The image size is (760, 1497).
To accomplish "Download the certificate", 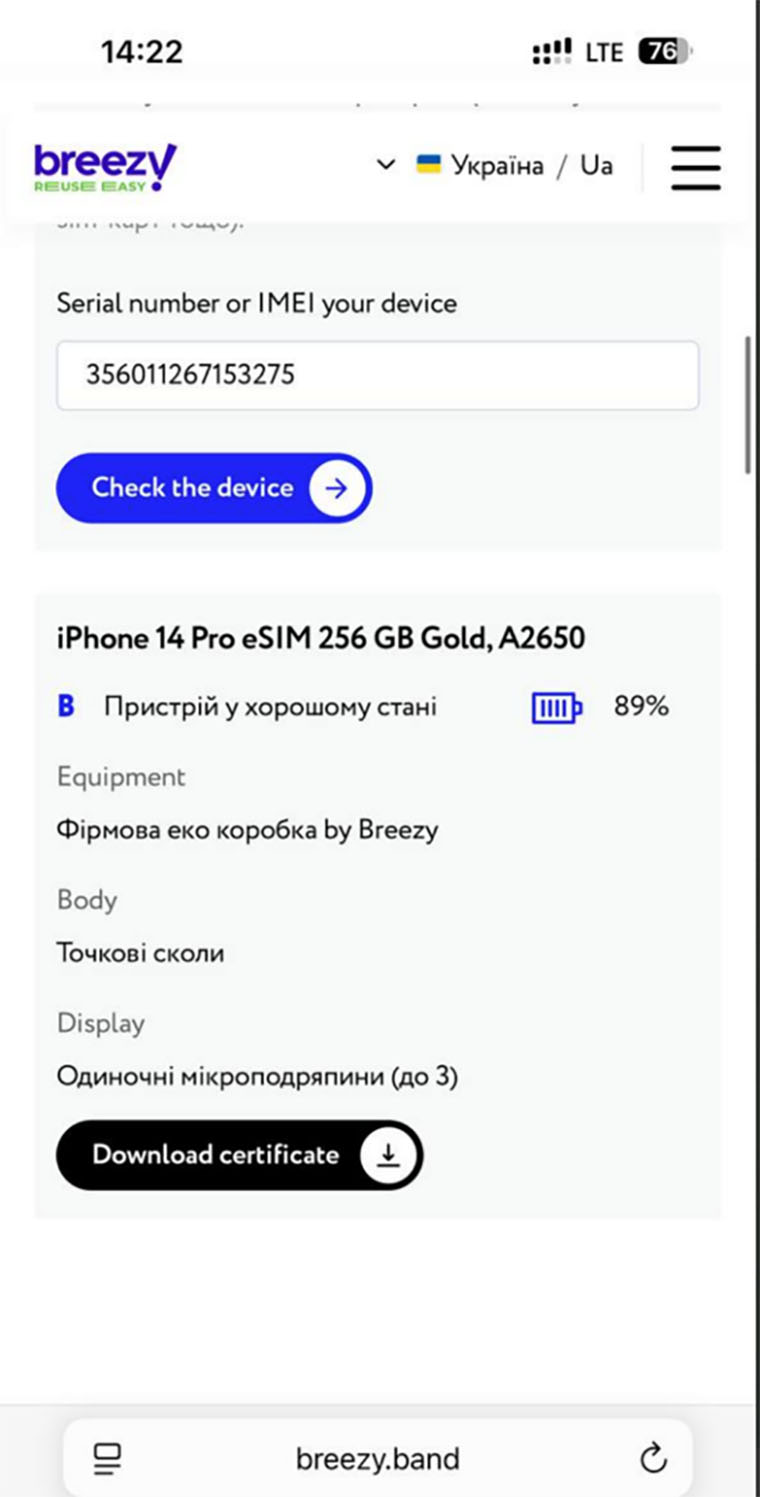I will coord(240,1155).
